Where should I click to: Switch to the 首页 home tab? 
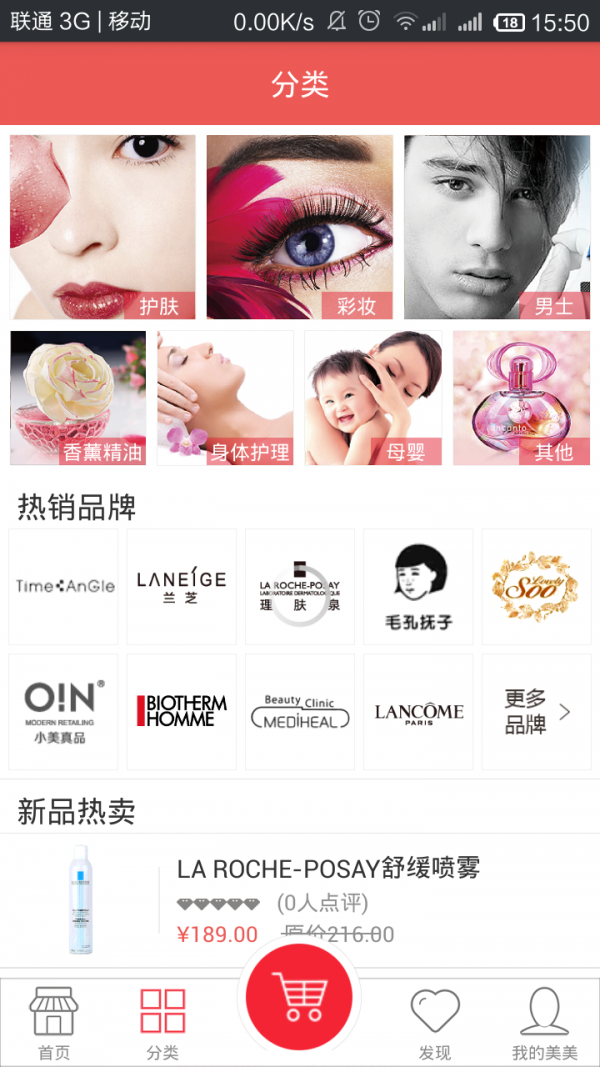pos(54,1023)
